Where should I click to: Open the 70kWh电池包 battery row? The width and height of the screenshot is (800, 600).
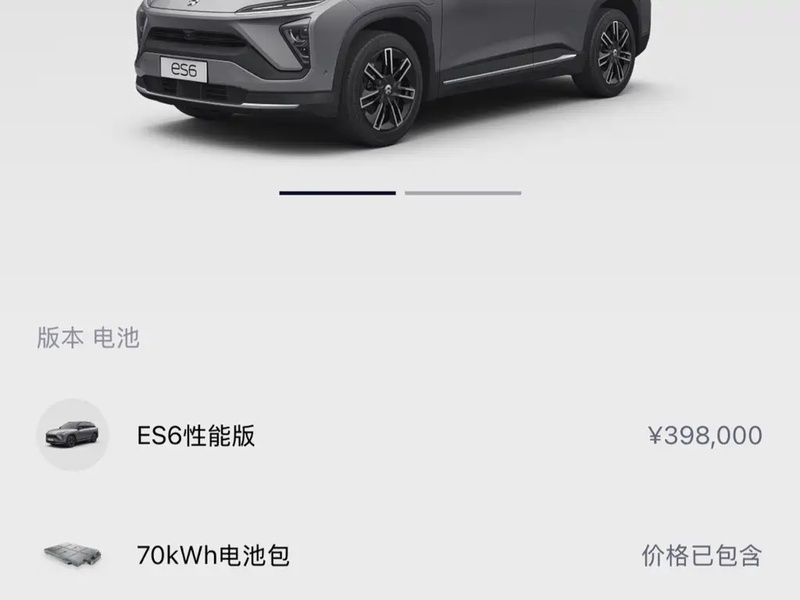[x=400, y=555]
